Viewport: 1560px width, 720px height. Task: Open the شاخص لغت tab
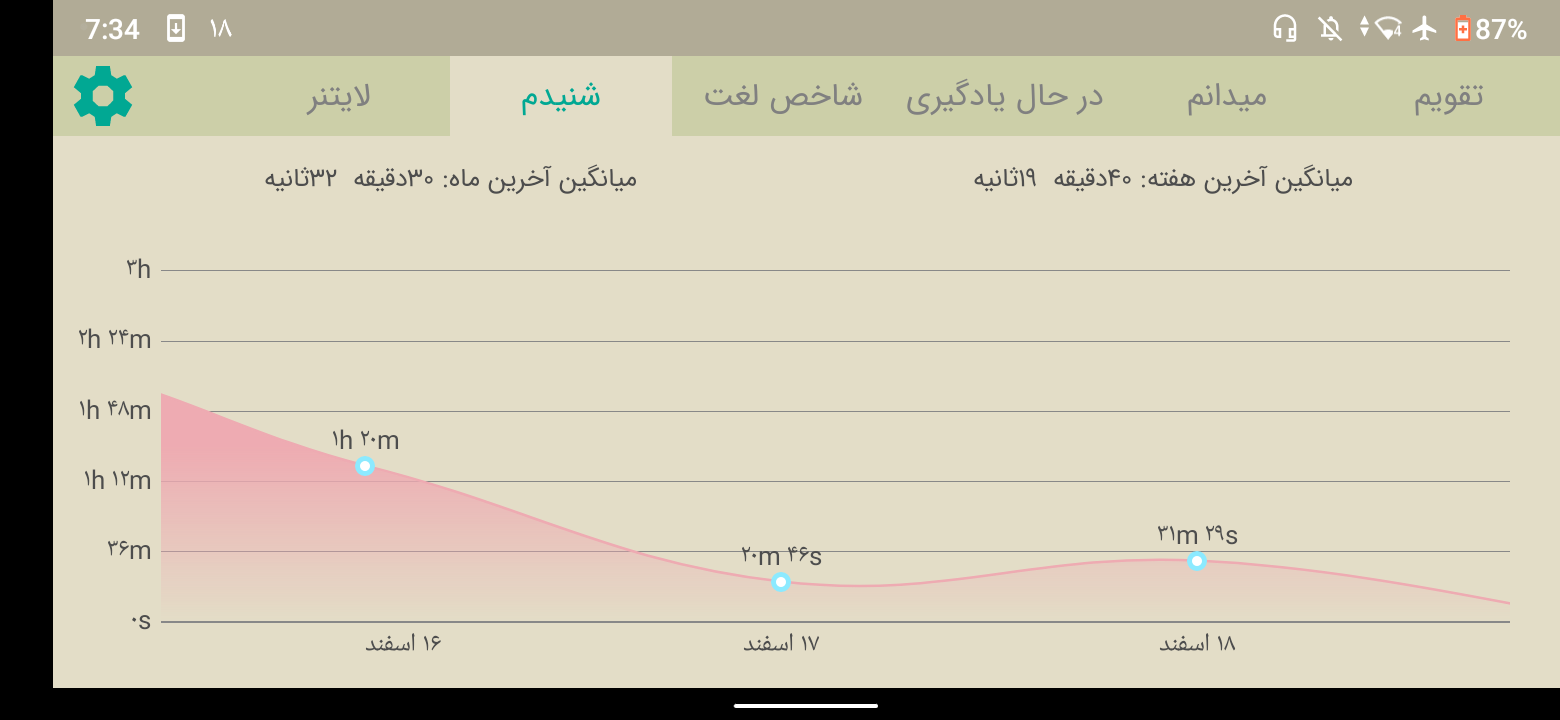coord(783,96)
